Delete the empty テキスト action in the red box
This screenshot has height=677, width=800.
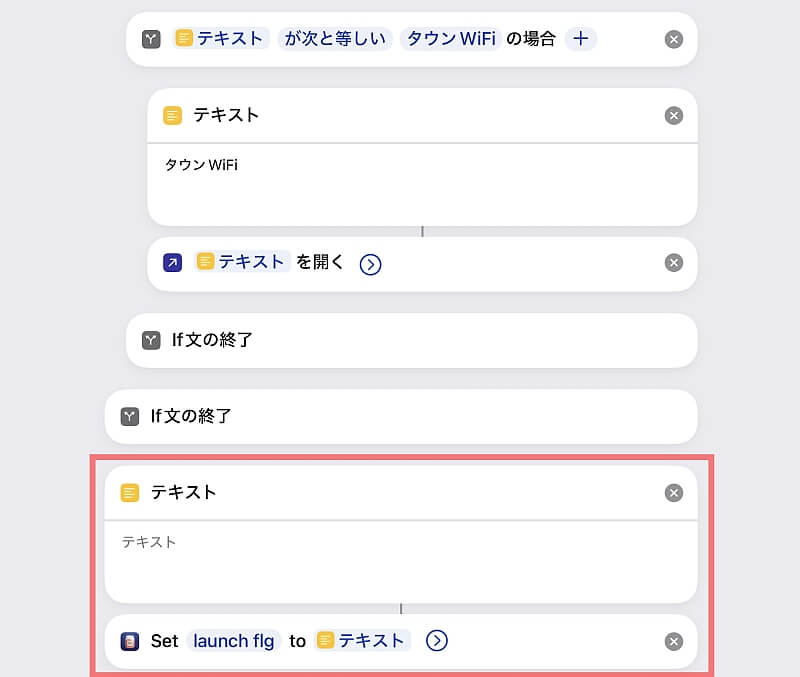coord(673,493)
